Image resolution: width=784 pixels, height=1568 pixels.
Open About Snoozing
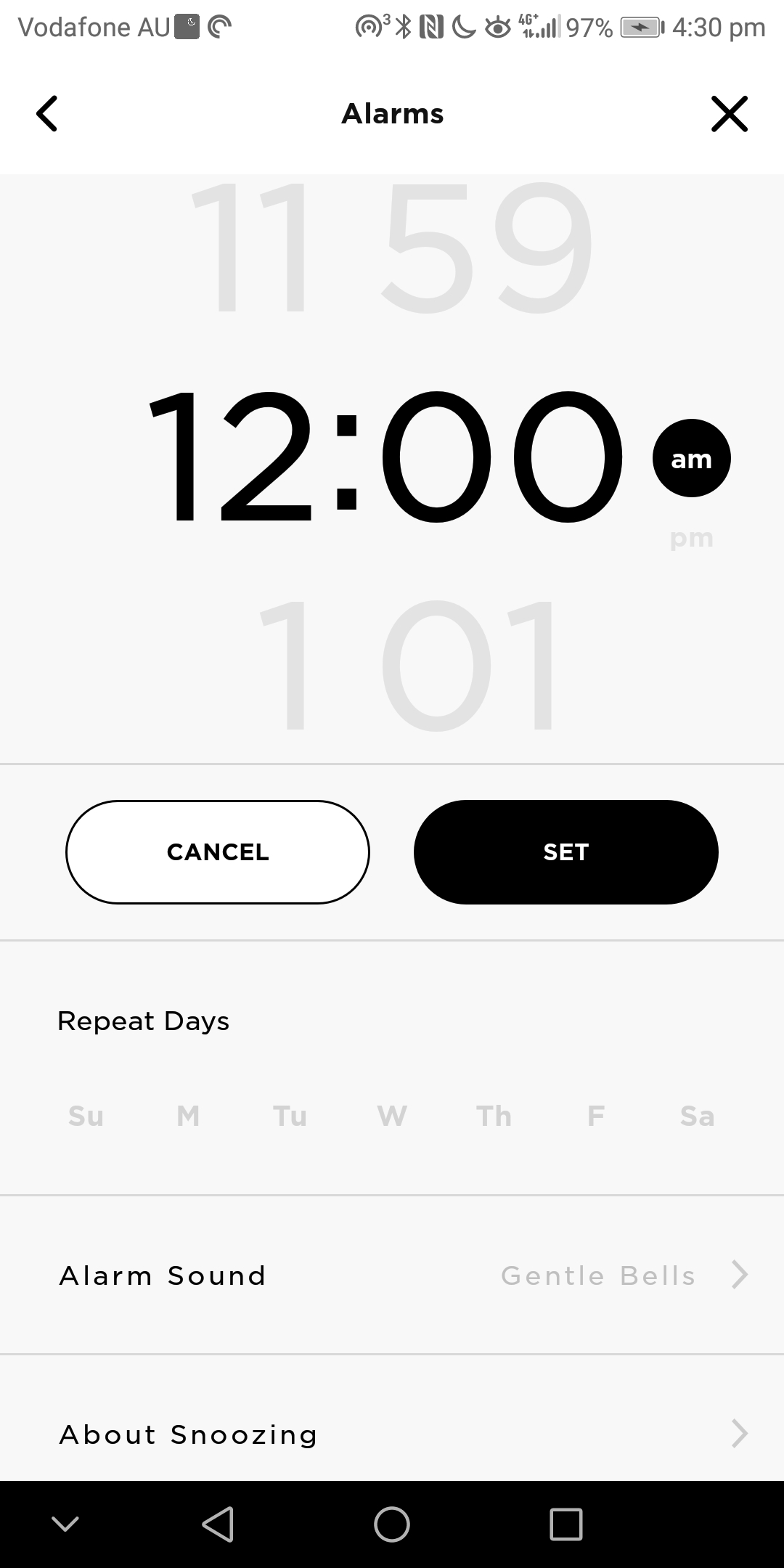pyautogui.click(x=392, y=1434)
